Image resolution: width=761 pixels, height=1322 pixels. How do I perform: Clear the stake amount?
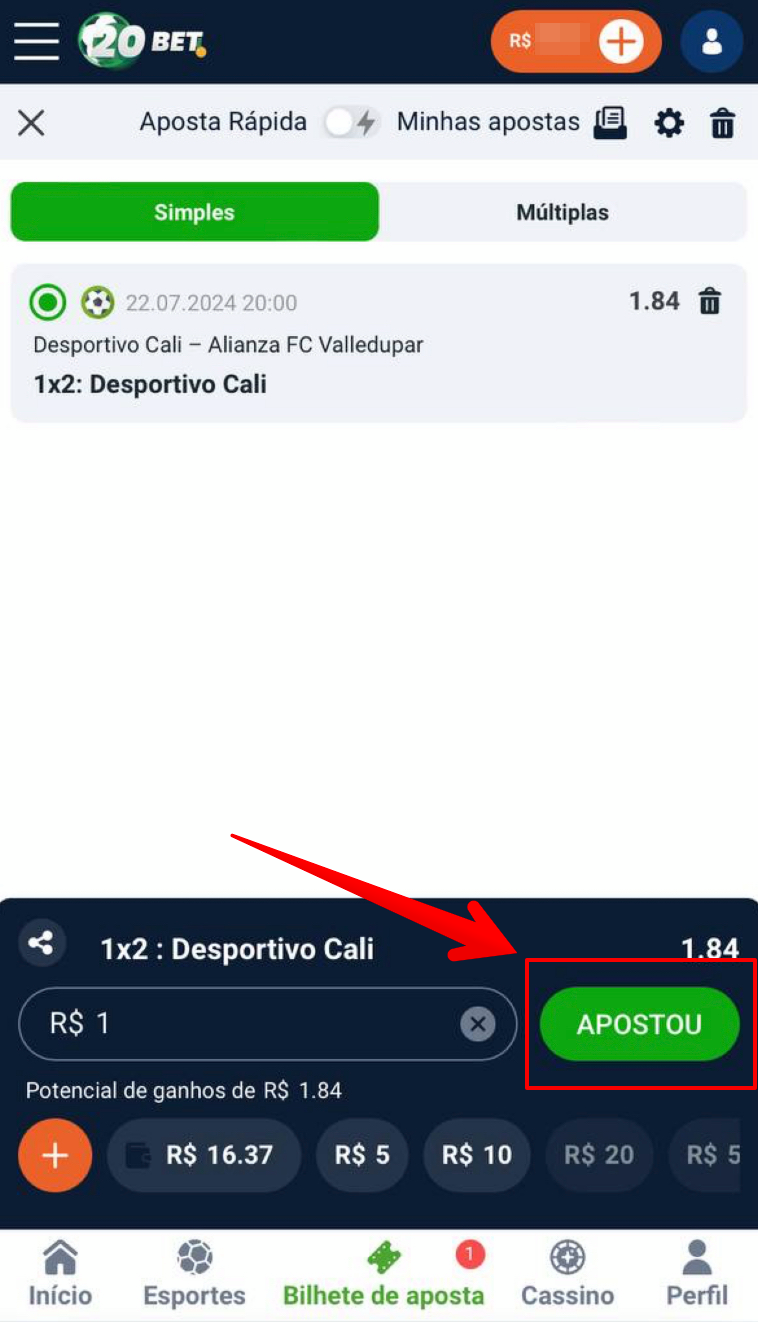(x=477, y=1024)
